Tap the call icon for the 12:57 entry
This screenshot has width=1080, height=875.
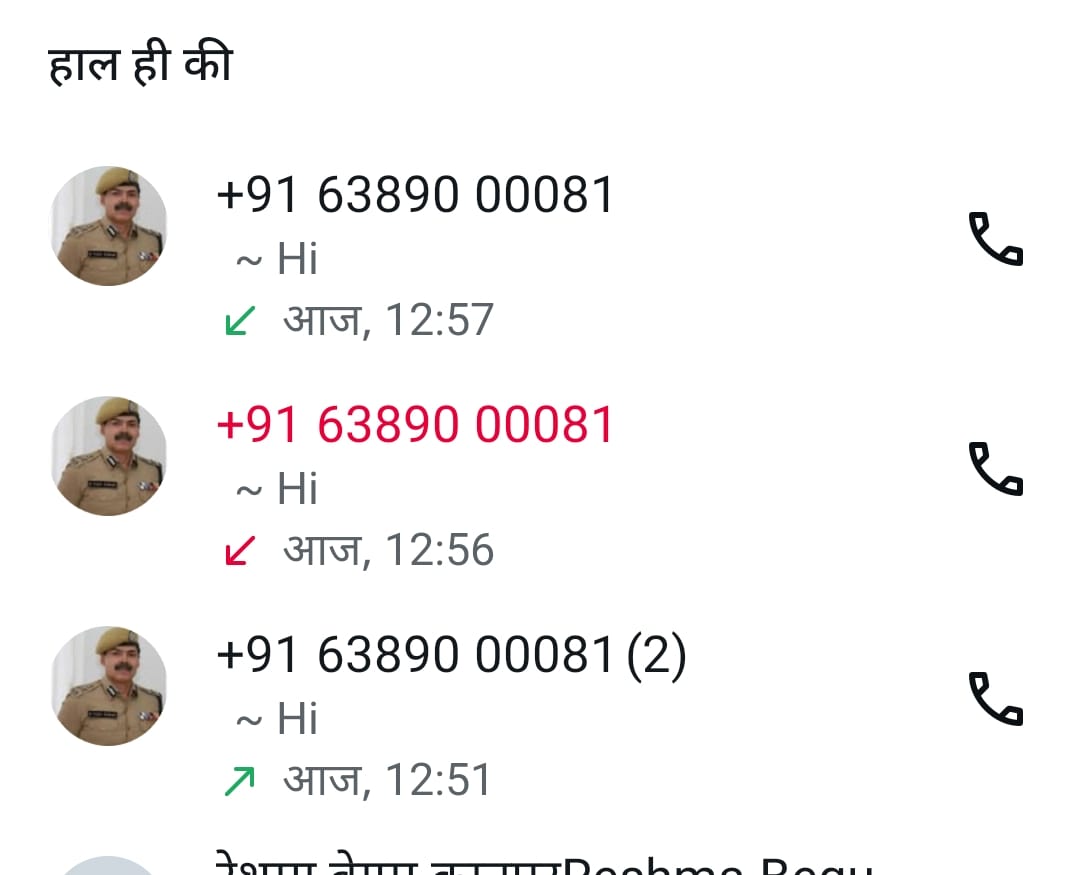tap(995, 239)
